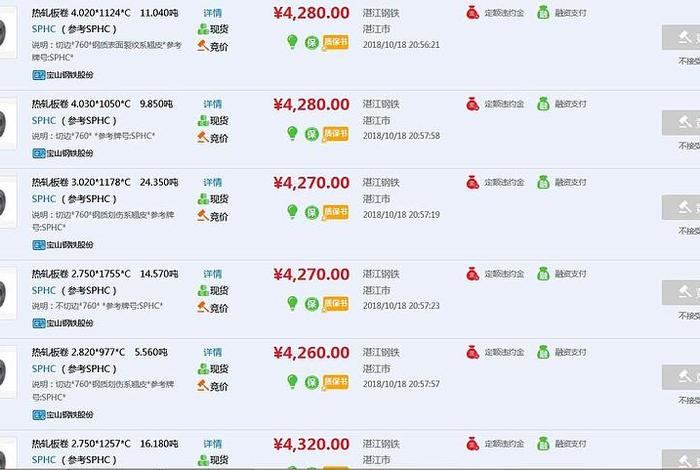Tap the bid button for 2.750*1755*C coil
700x470 pixels.
680,292
